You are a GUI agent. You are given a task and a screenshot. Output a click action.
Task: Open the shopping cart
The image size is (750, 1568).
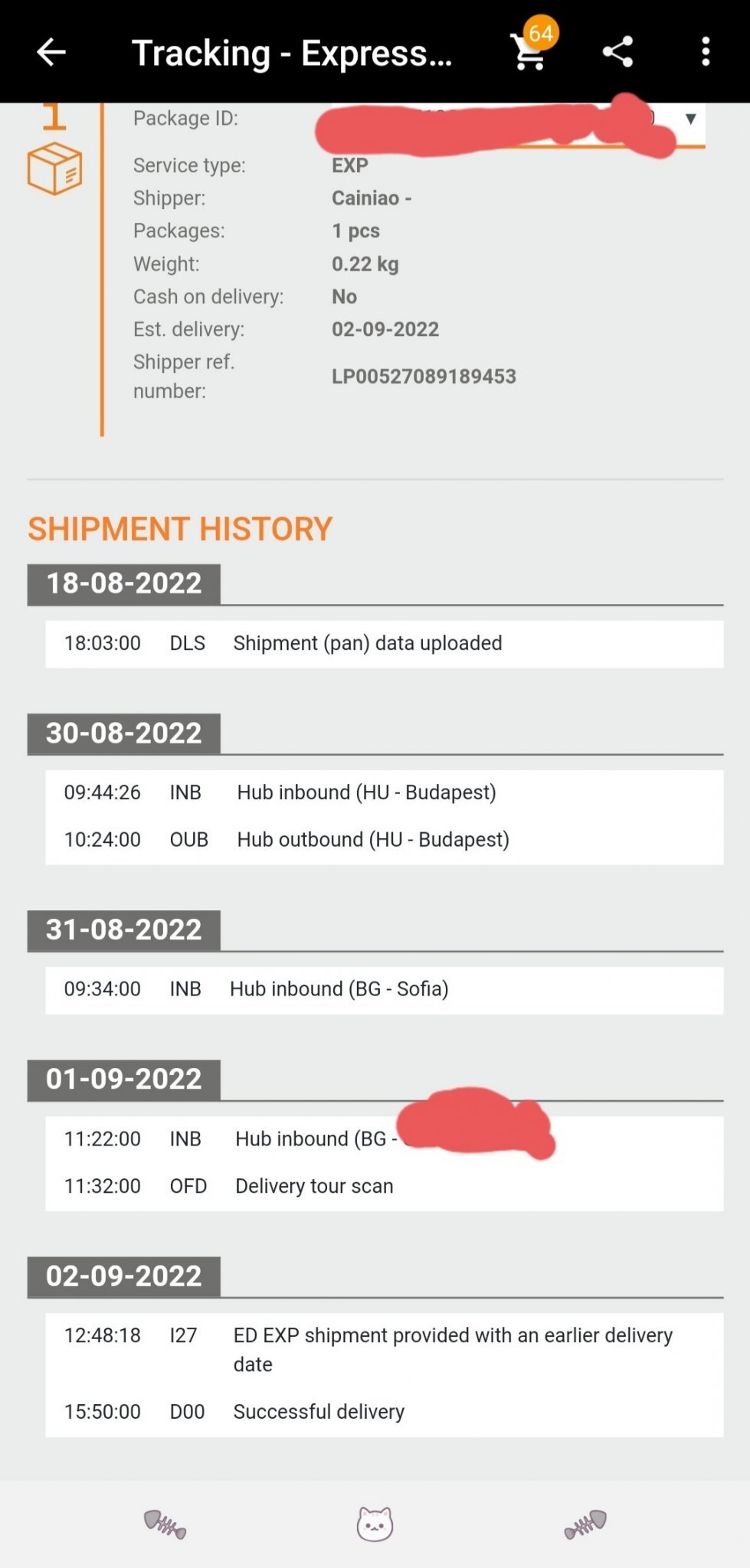click(x=529, y=52)
